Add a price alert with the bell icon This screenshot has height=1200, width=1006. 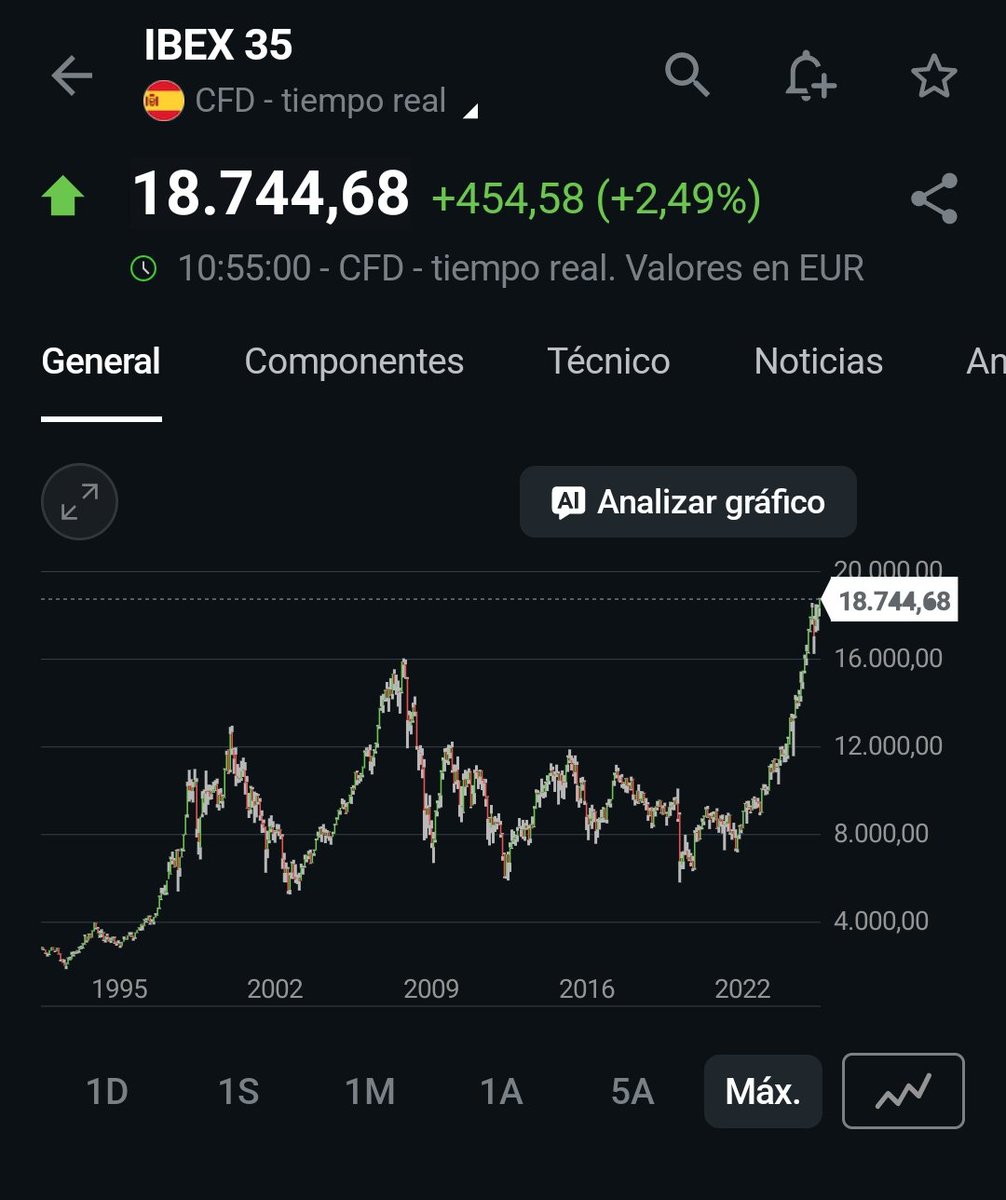810,76
